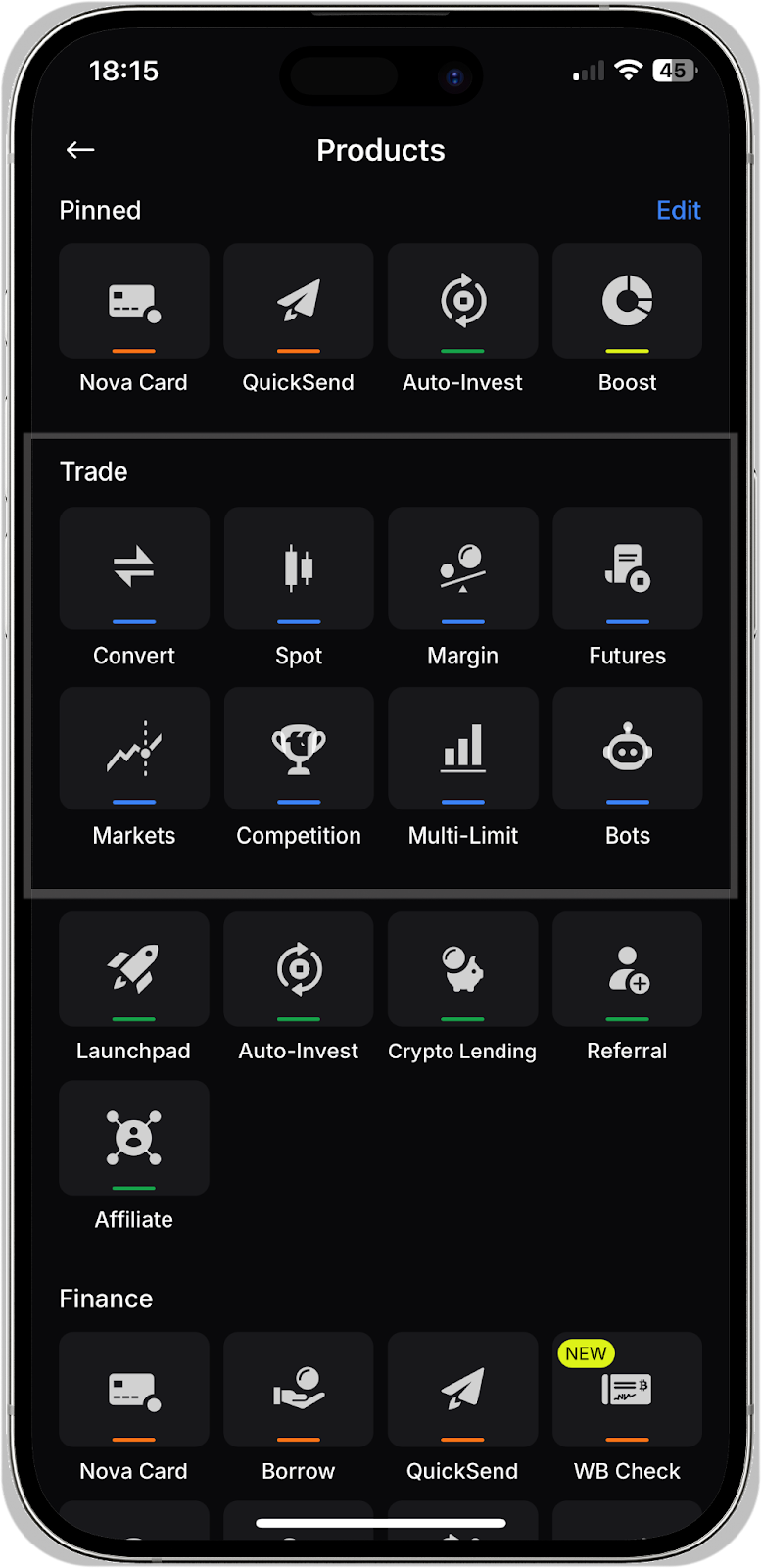The image size is (761, 1568).
Task: Open Boost from the Pinned section
Action: [627, 303]
